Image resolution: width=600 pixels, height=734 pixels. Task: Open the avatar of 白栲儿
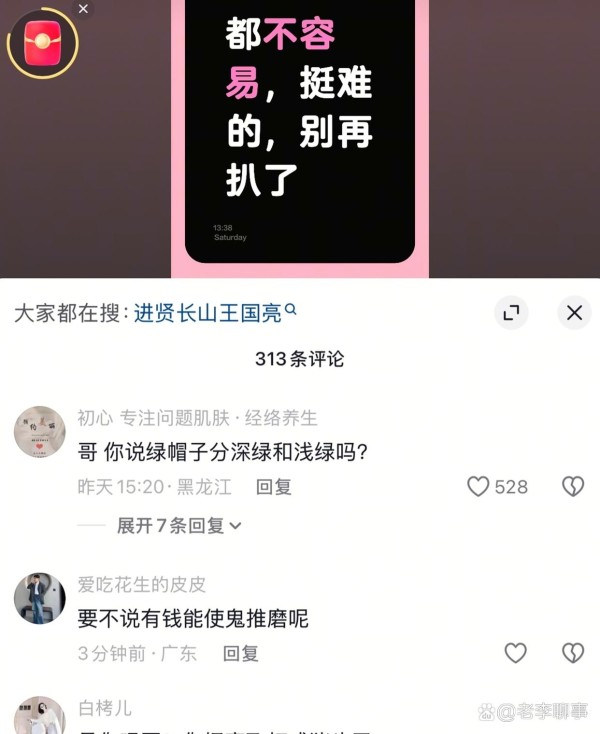tap(40, 715)
